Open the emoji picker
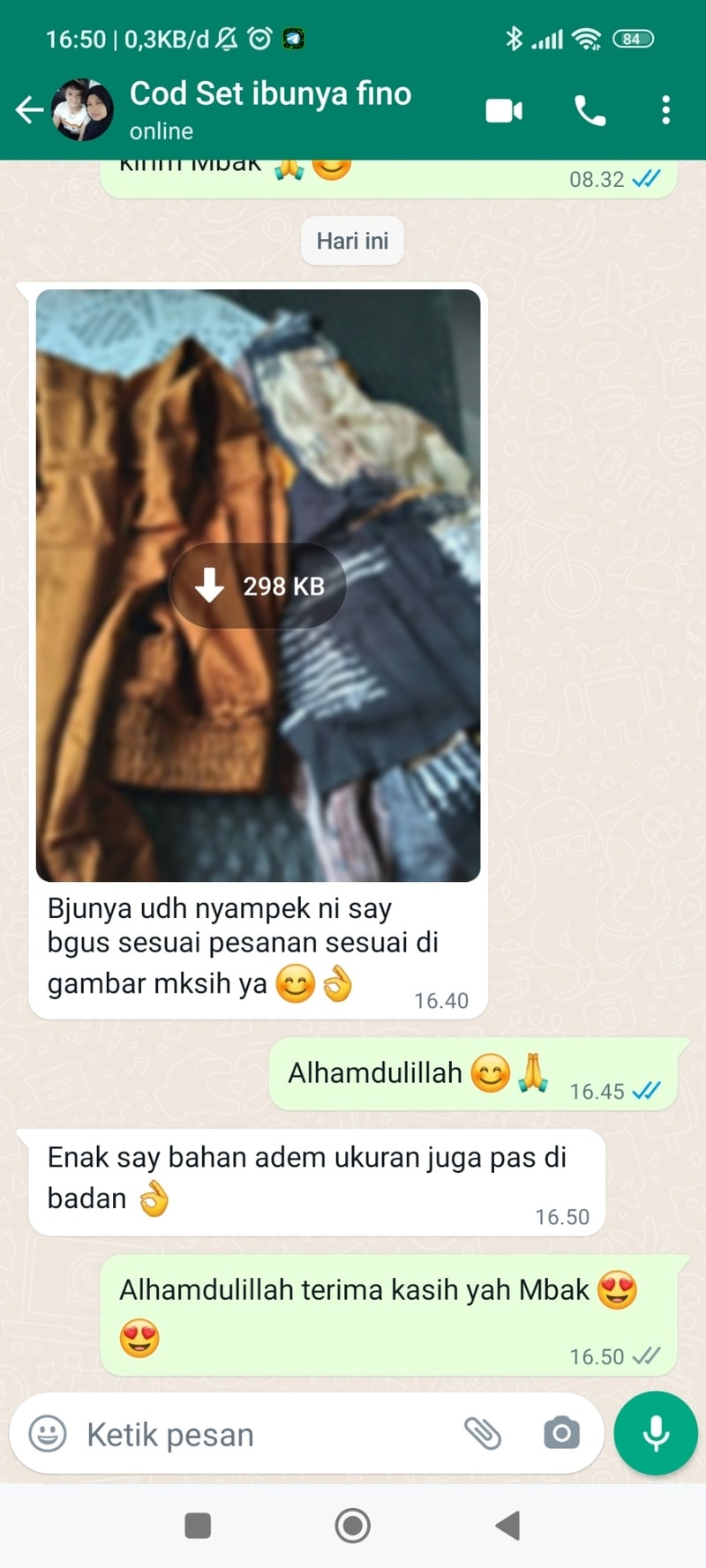The image size is (706, 1568). coord(48,1433)
